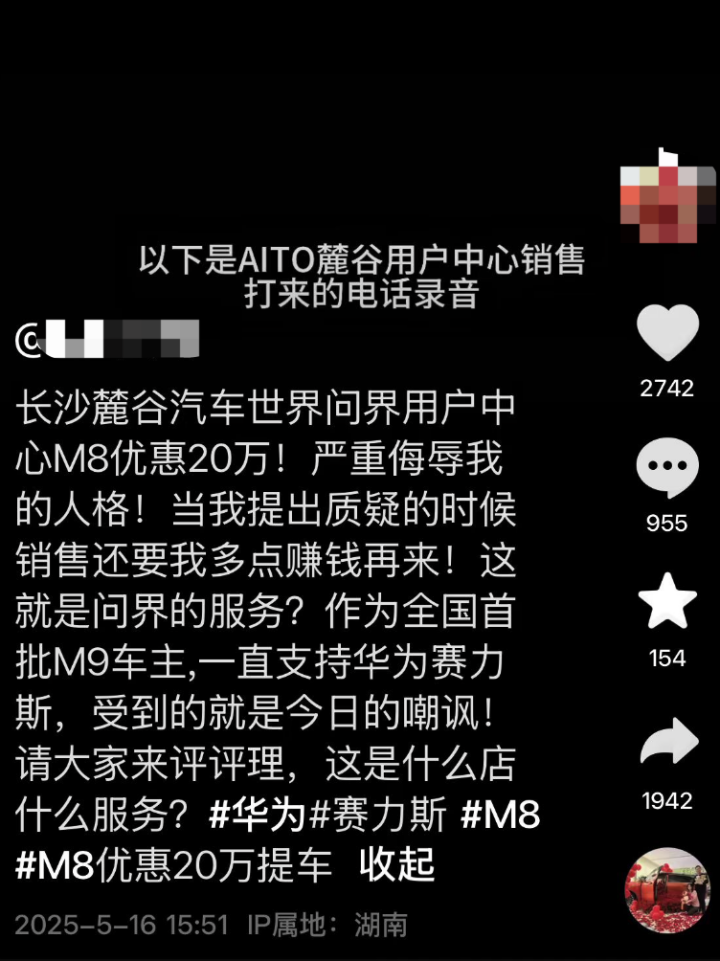
Task: Add this video to favorites with the star
Action: [667, 603]
